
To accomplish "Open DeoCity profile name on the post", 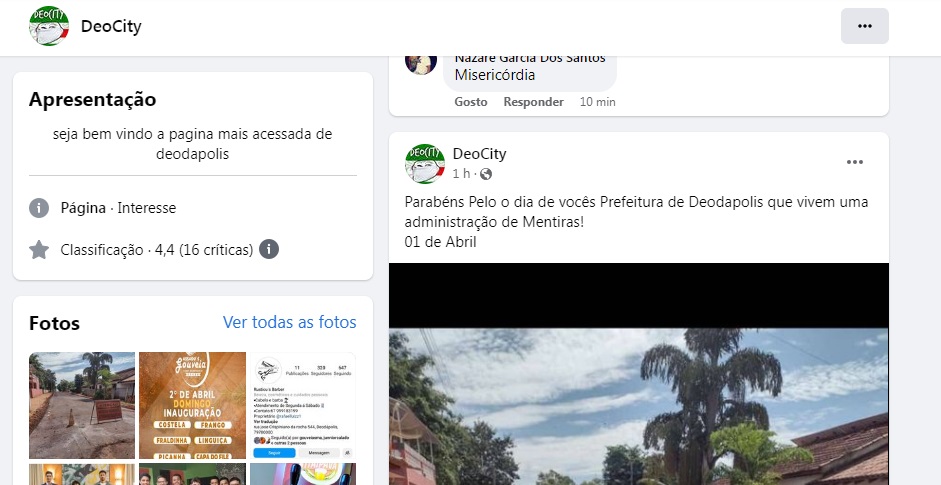I will 479,154.
